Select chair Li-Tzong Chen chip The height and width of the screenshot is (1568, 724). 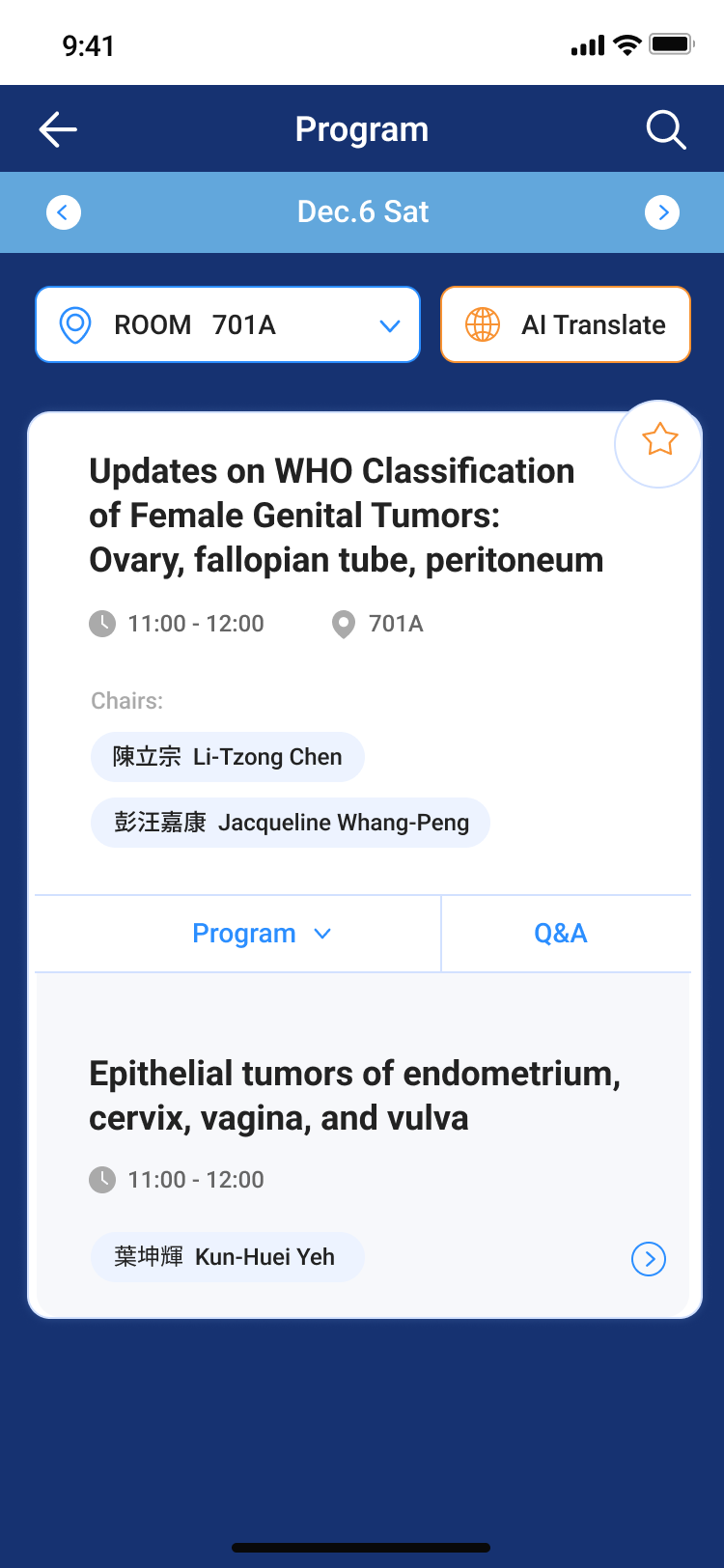point(228,757)
